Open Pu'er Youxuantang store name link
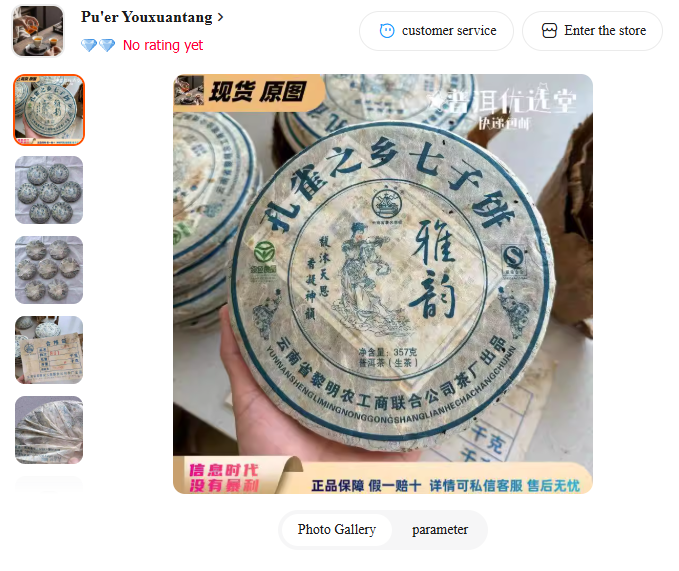 (152, 17)
